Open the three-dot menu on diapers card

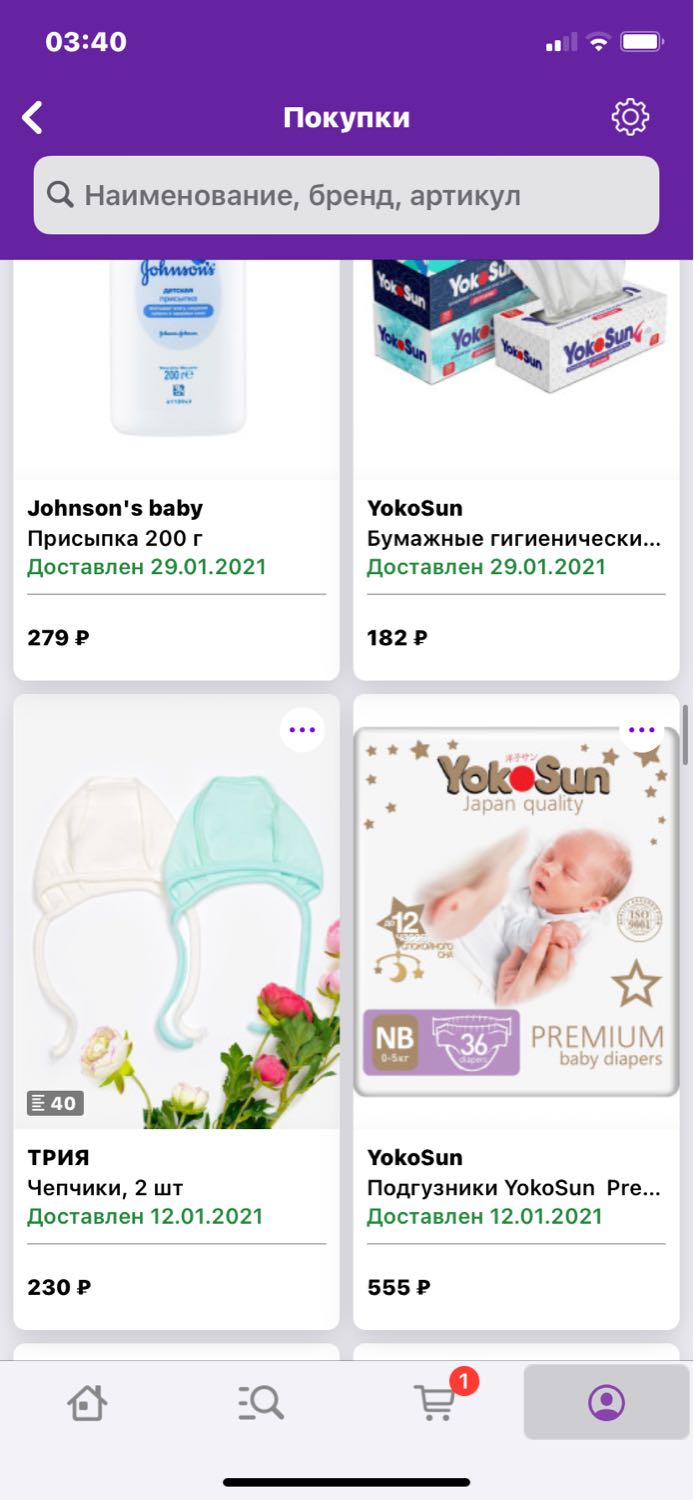click(x=642, y=729)
